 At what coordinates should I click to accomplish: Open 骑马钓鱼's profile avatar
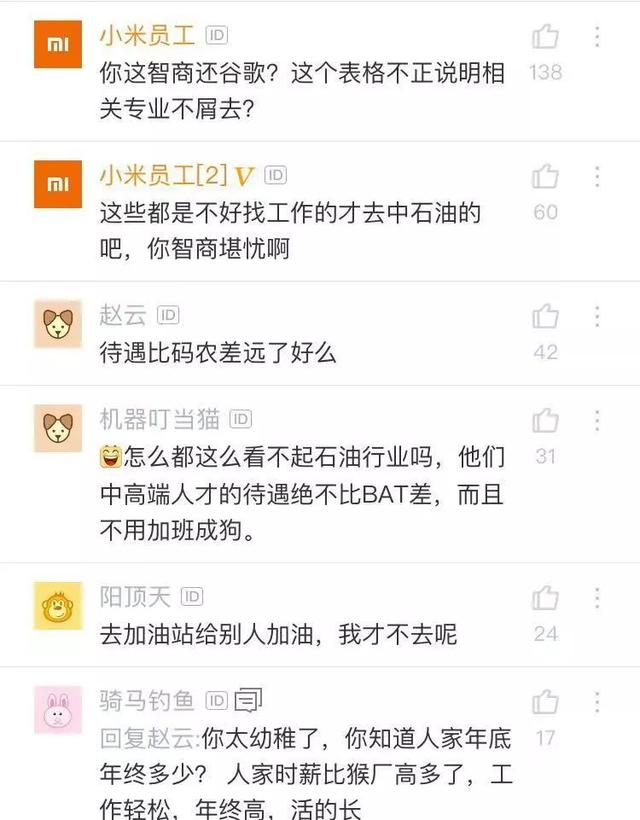coord(58,709)
